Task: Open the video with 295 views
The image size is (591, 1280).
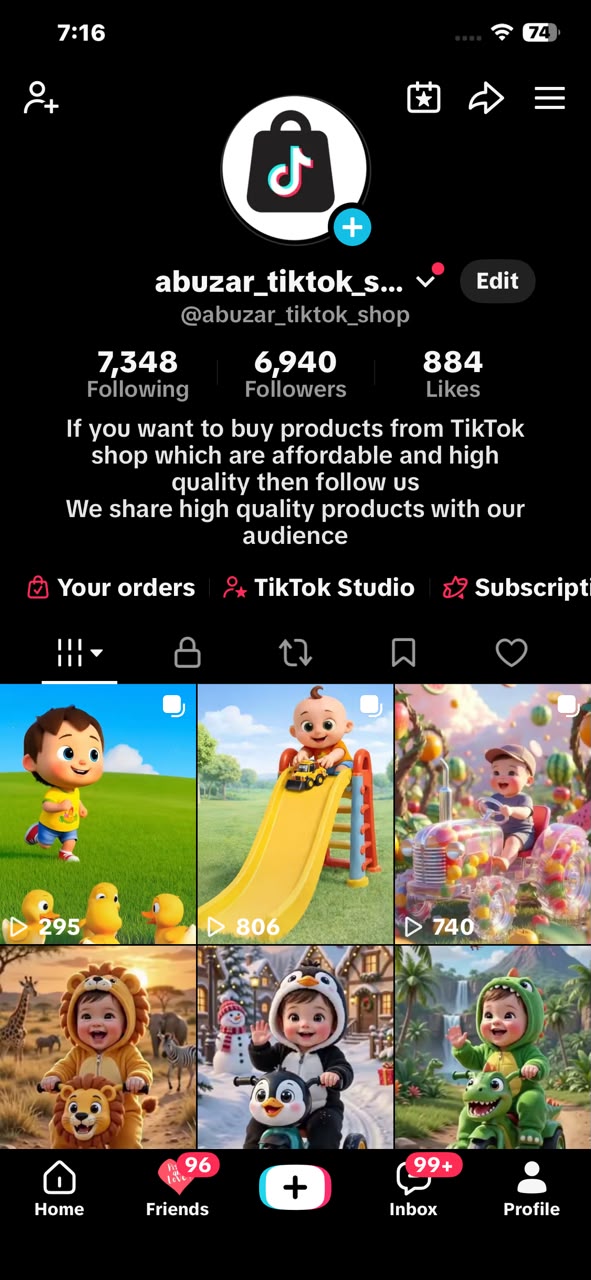Action: (98, 814)
